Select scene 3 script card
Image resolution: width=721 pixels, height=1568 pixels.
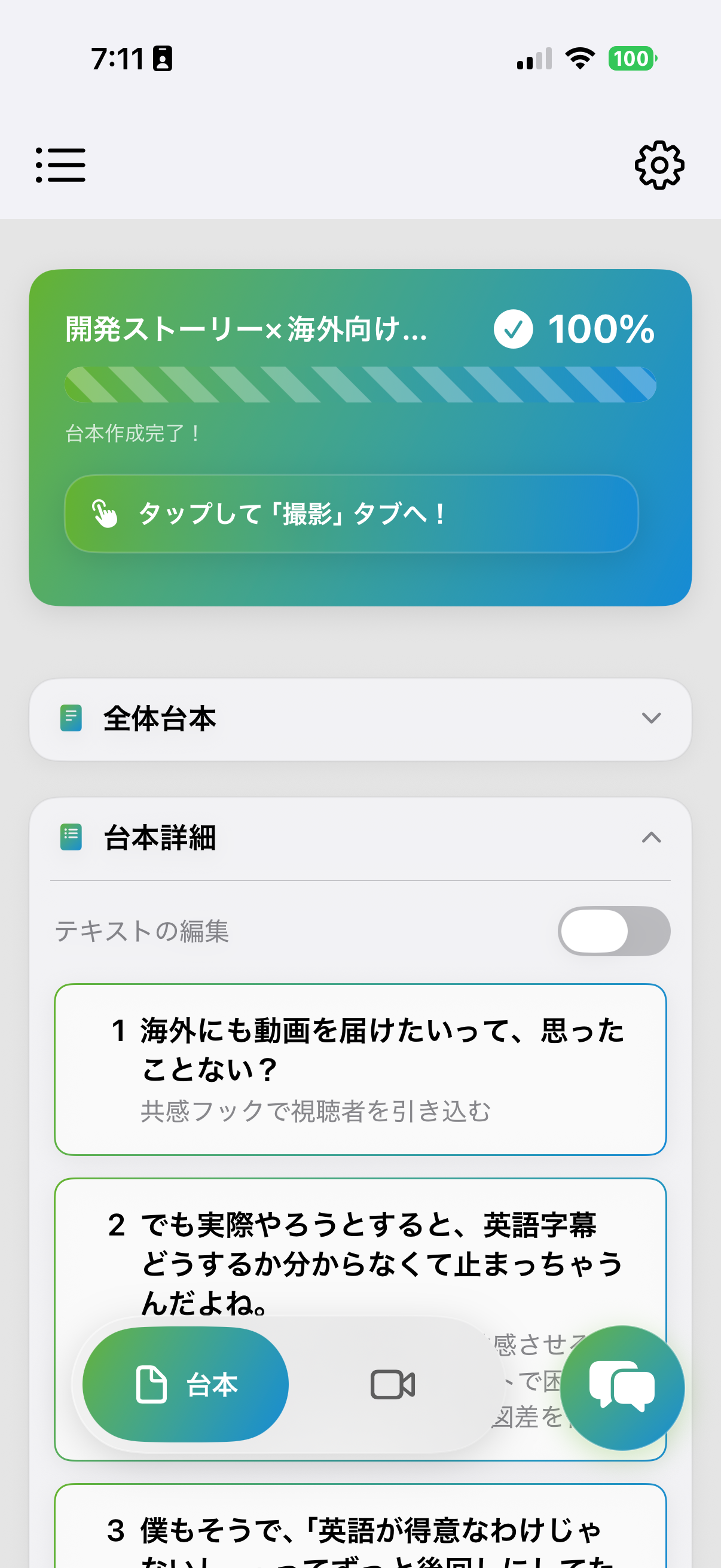[360, 1522]
